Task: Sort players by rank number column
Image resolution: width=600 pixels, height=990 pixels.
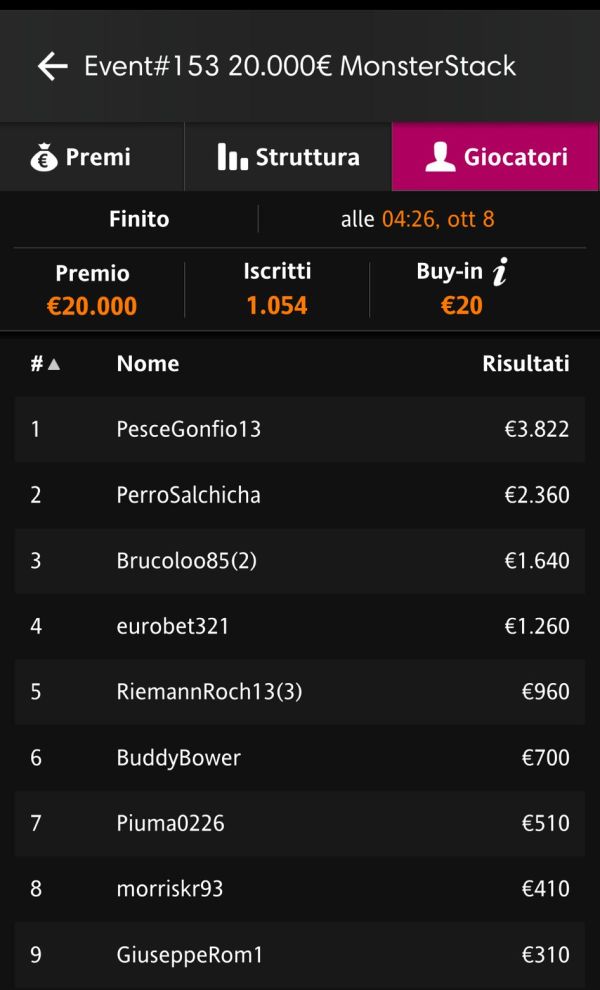Action: pyautogui.click(x=45, y=364)
